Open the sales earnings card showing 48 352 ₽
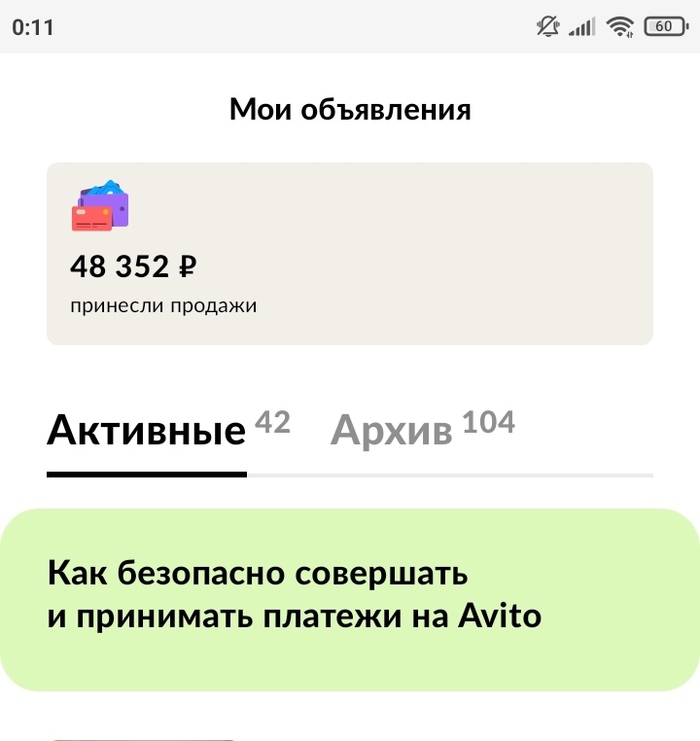 click(x=349, y=254)
